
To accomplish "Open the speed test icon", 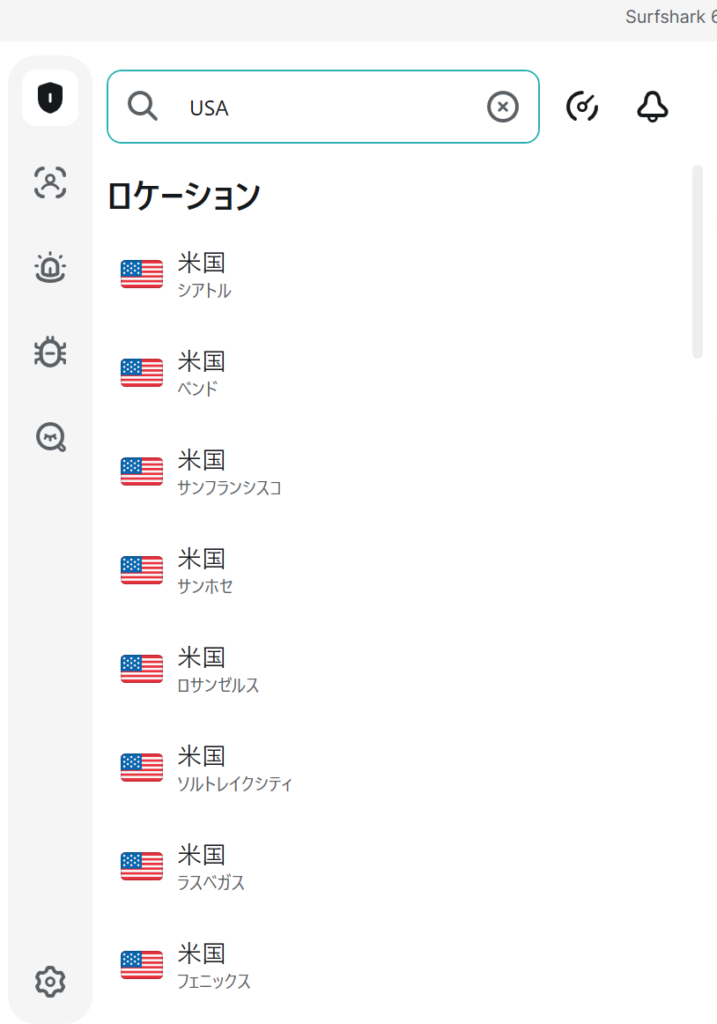I will pos(582,106).
